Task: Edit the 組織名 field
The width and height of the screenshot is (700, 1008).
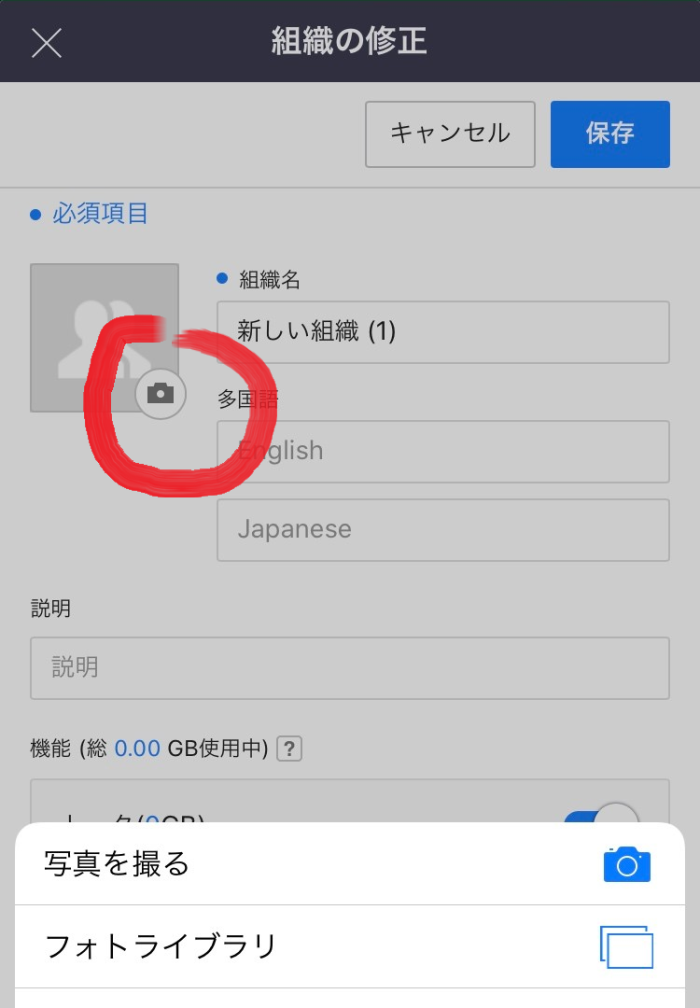Action: (442, 332)
